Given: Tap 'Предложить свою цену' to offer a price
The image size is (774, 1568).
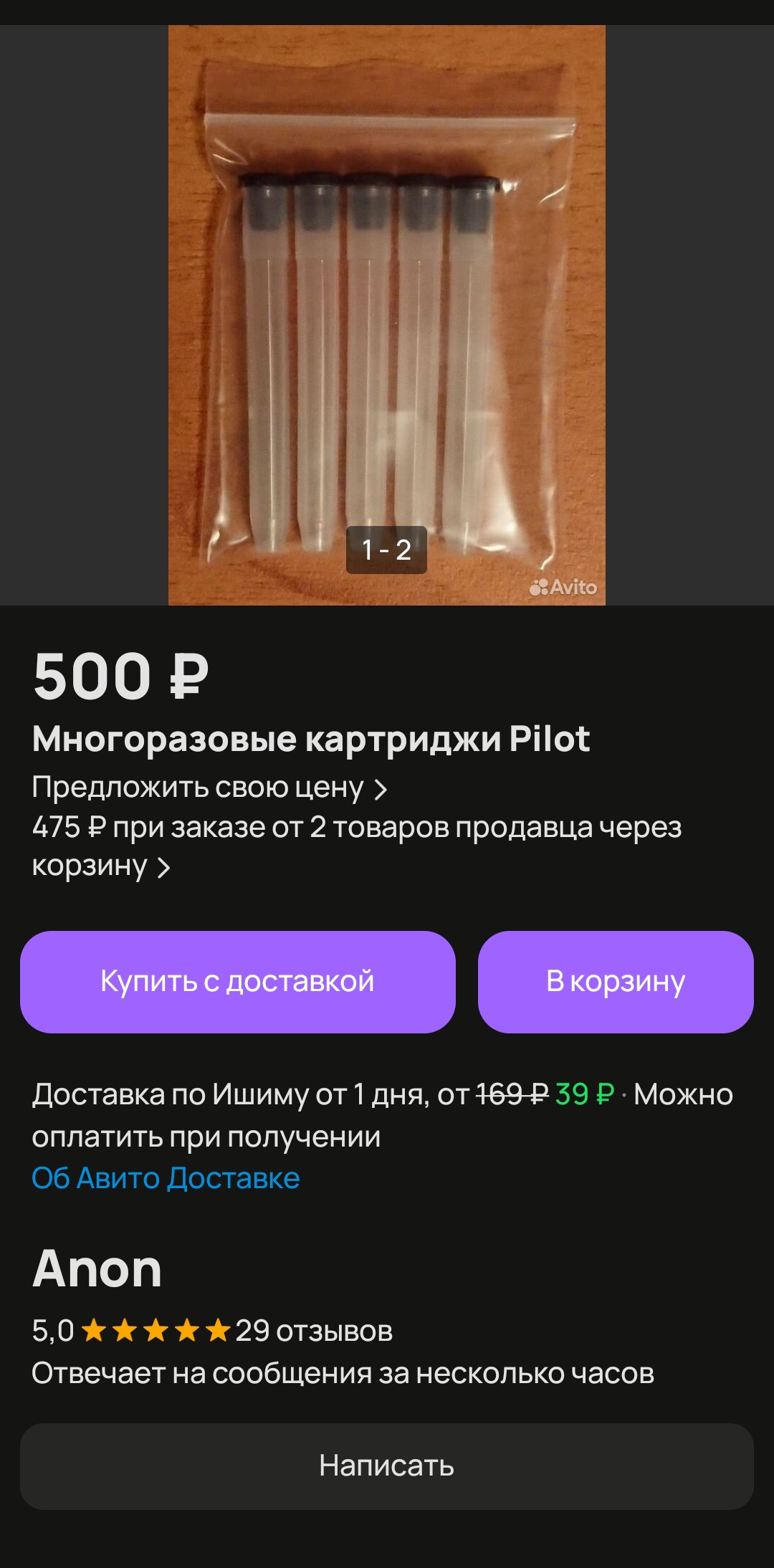Looking at the screenshot, I should coord(209,788).
